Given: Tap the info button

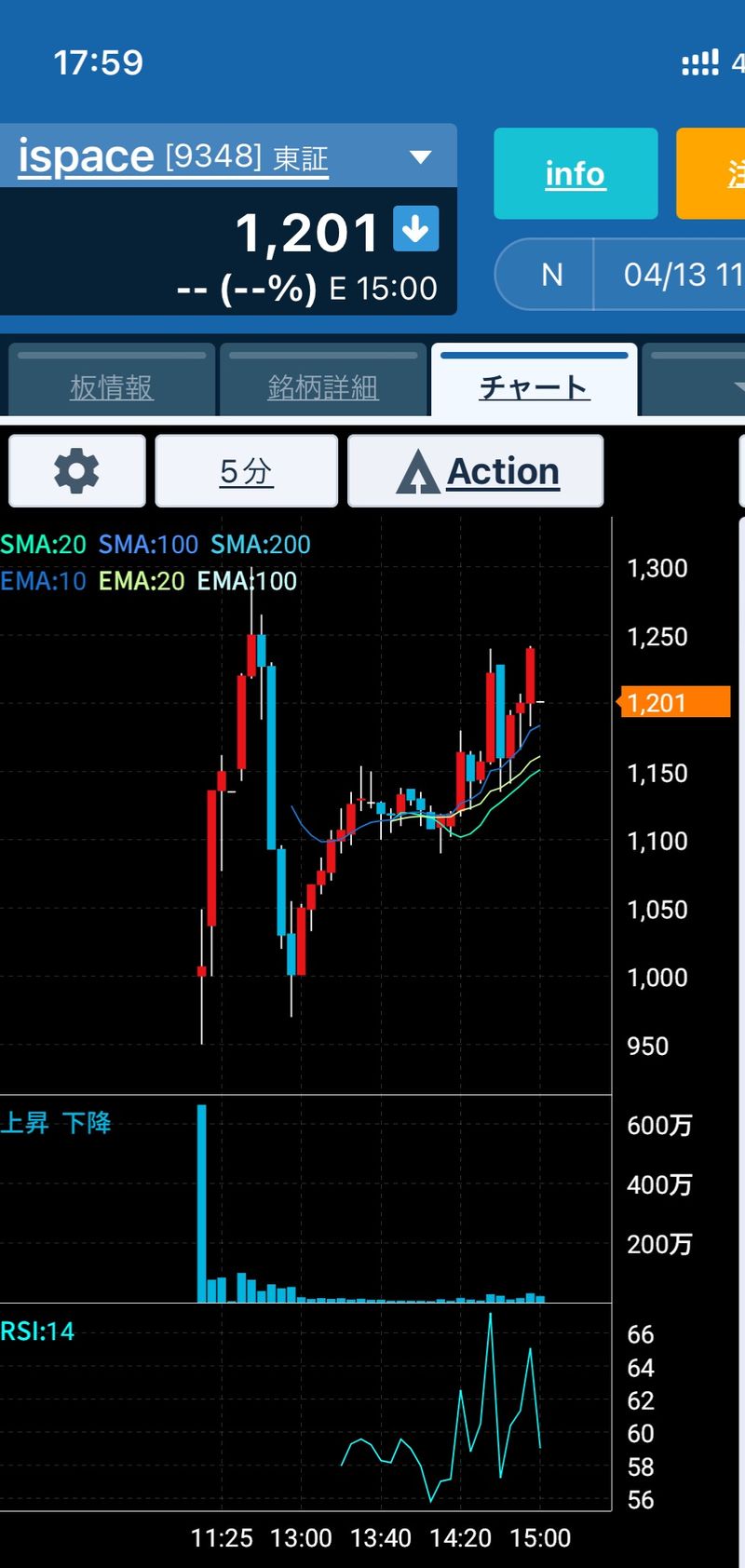Looking at the screenshot, I should click(x=576, y=174).
